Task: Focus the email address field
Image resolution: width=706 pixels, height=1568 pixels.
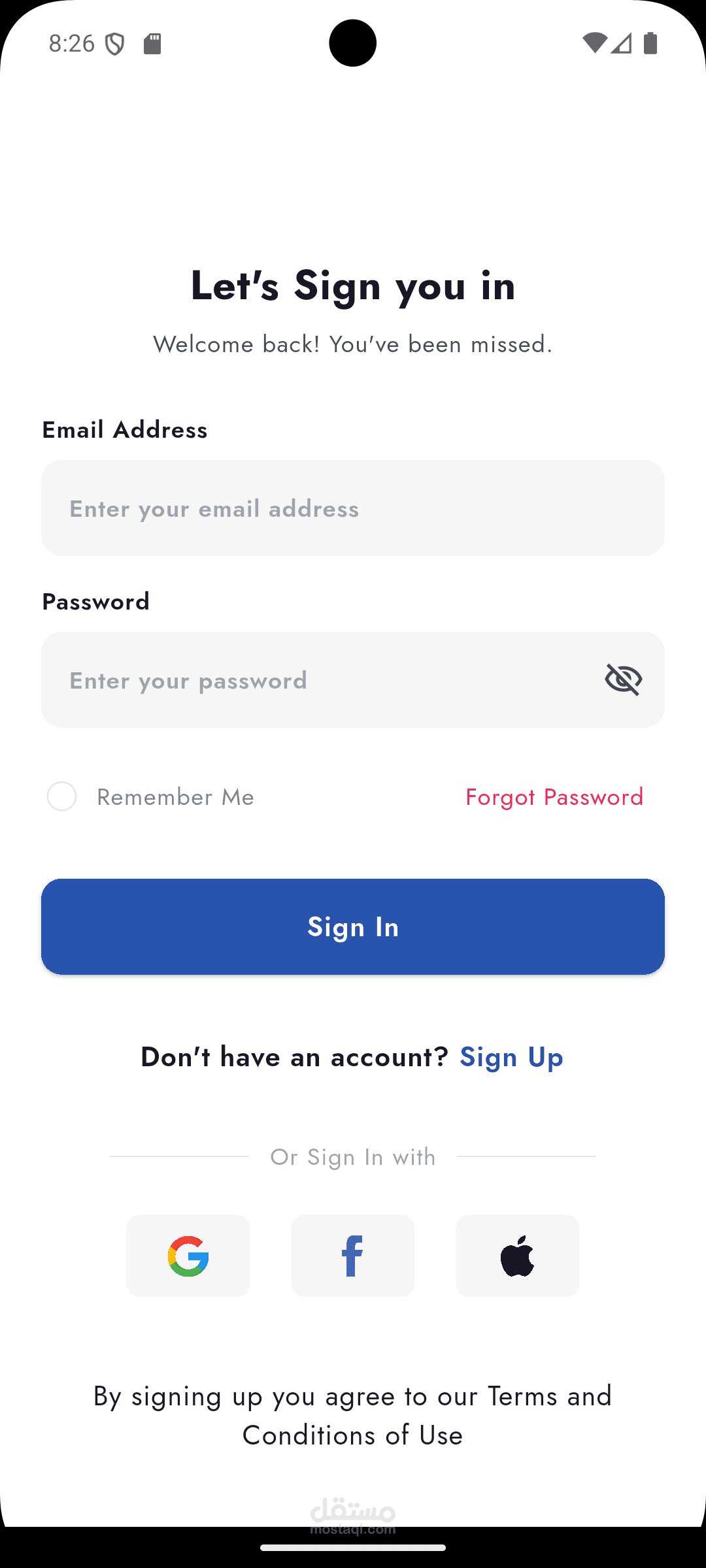Action: 353,508
